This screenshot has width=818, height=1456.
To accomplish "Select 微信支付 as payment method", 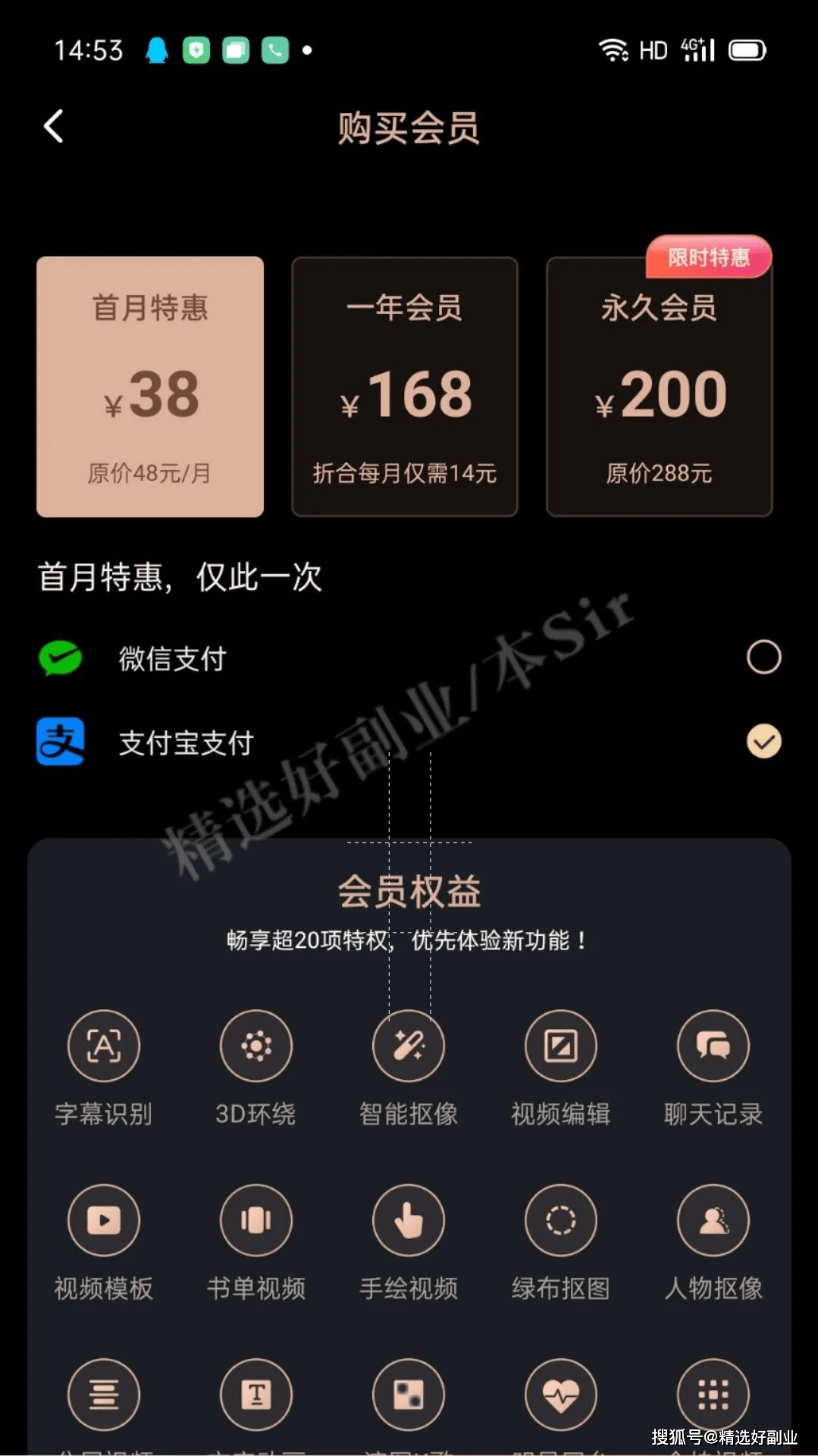I will [x=409, y=657].
